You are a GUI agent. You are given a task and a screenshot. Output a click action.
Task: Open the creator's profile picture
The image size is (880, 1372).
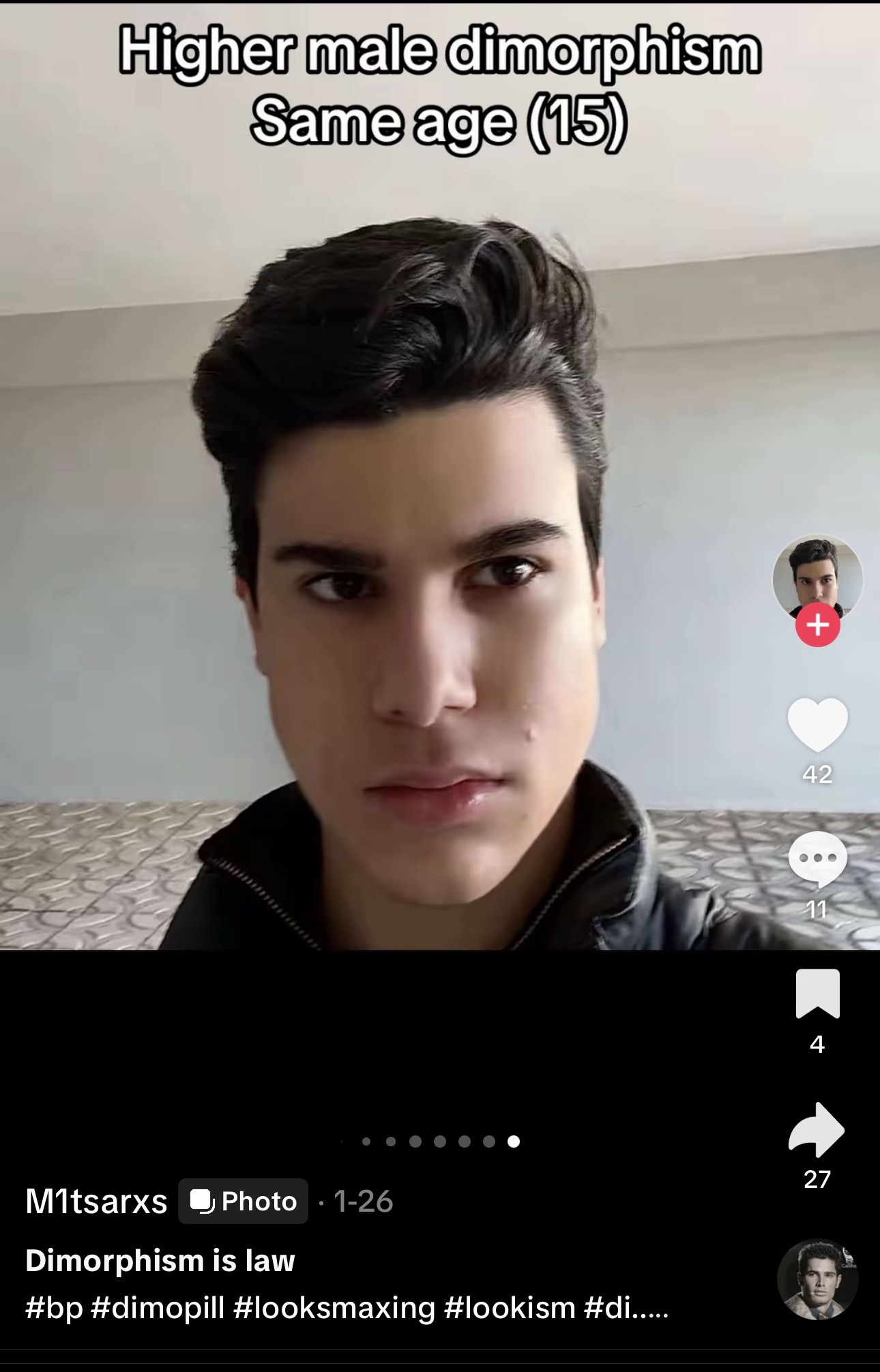817,576
